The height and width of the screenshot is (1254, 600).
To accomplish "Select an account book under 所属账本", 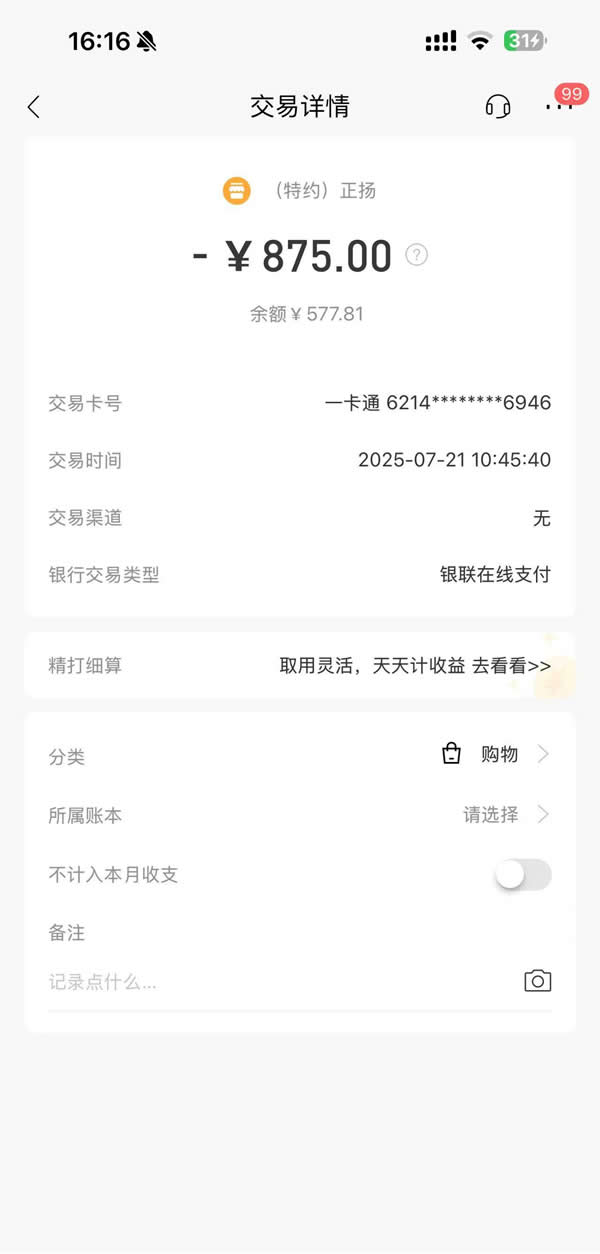I will (505, 815).
